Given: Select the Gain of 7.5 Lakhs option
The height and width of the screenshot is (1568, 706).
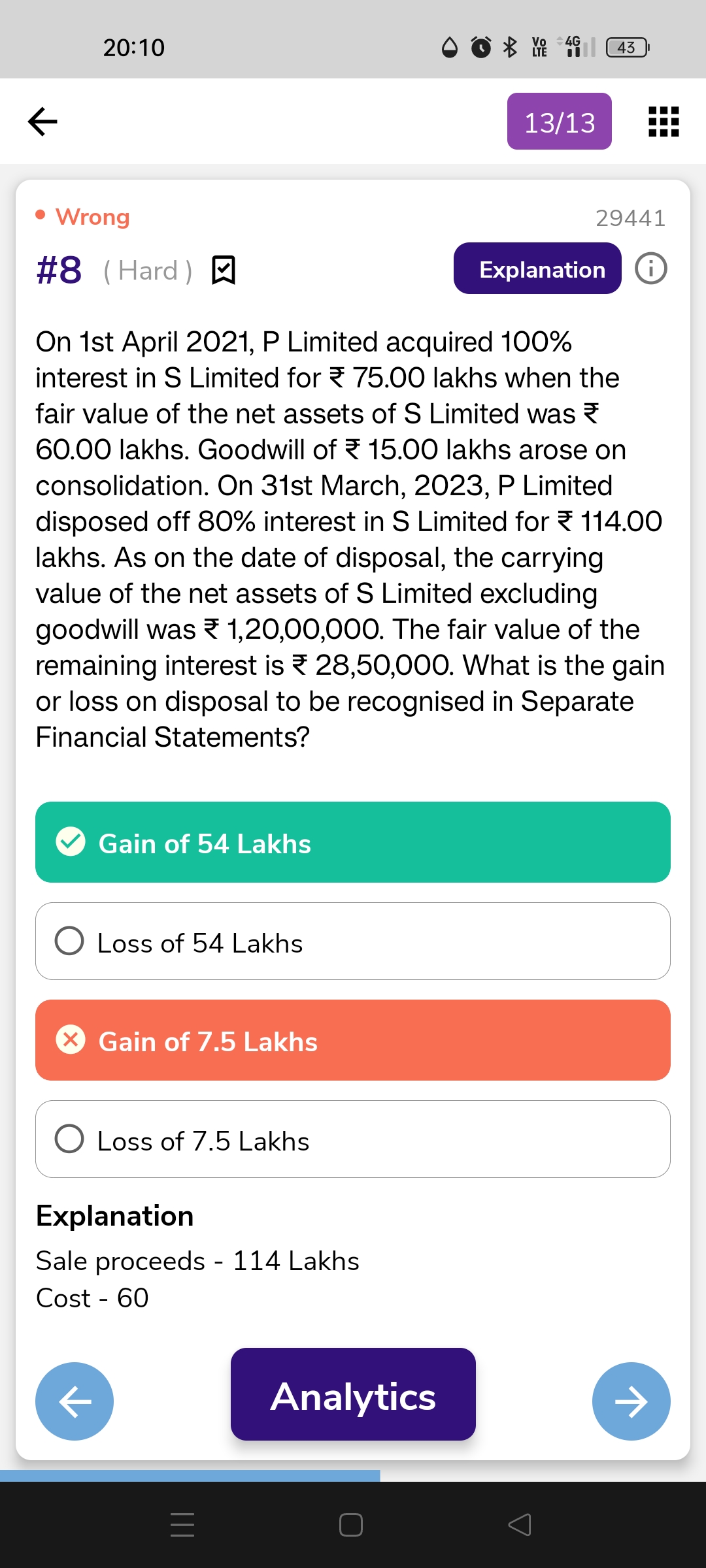Looking at the screenshot, I should coord(353,1040).
